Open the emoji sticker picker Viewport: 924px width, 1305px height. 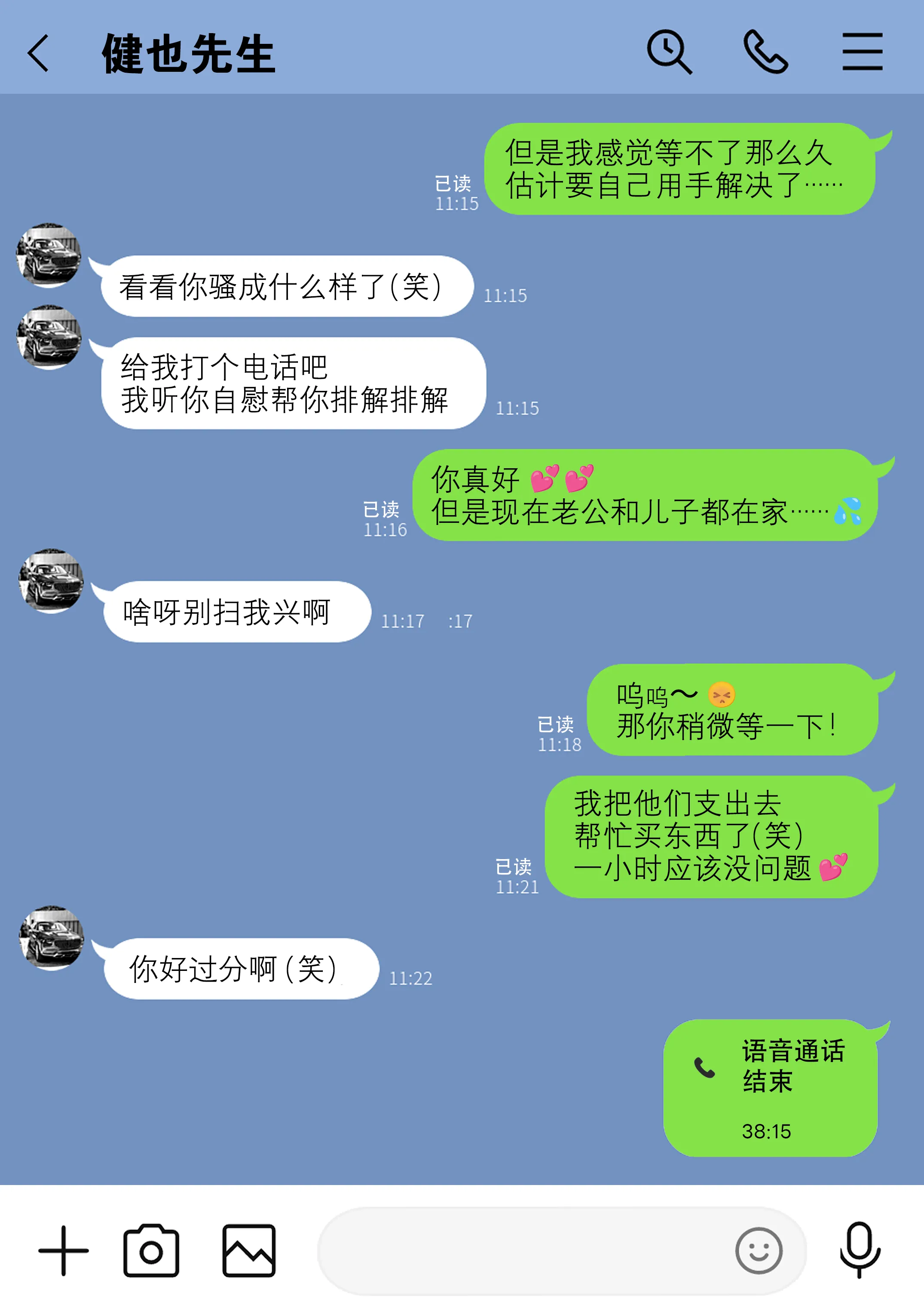pyautogui.click(x=759, y=1250)
